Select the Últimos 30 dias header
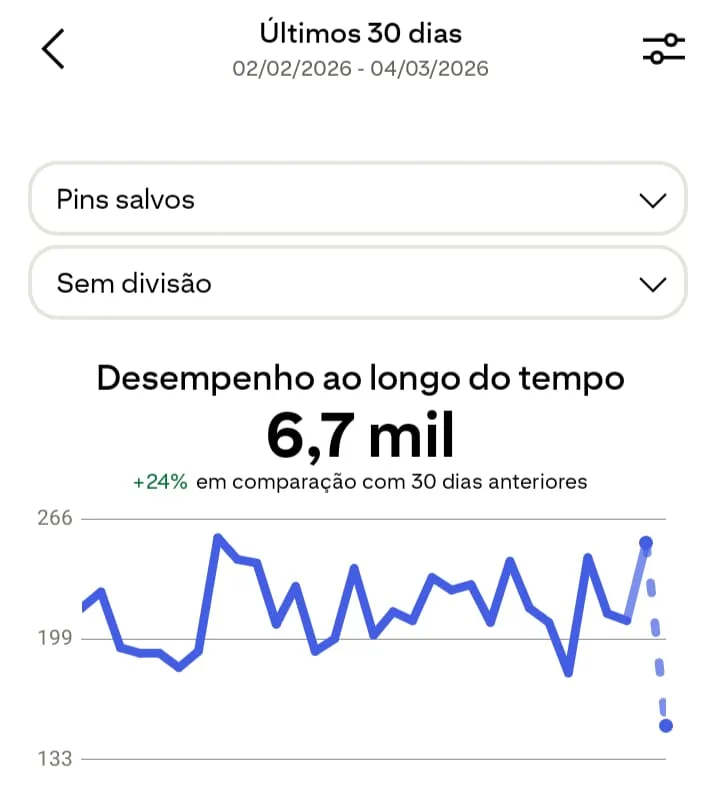Screen dimensions: 720x785 click(360, 33)
